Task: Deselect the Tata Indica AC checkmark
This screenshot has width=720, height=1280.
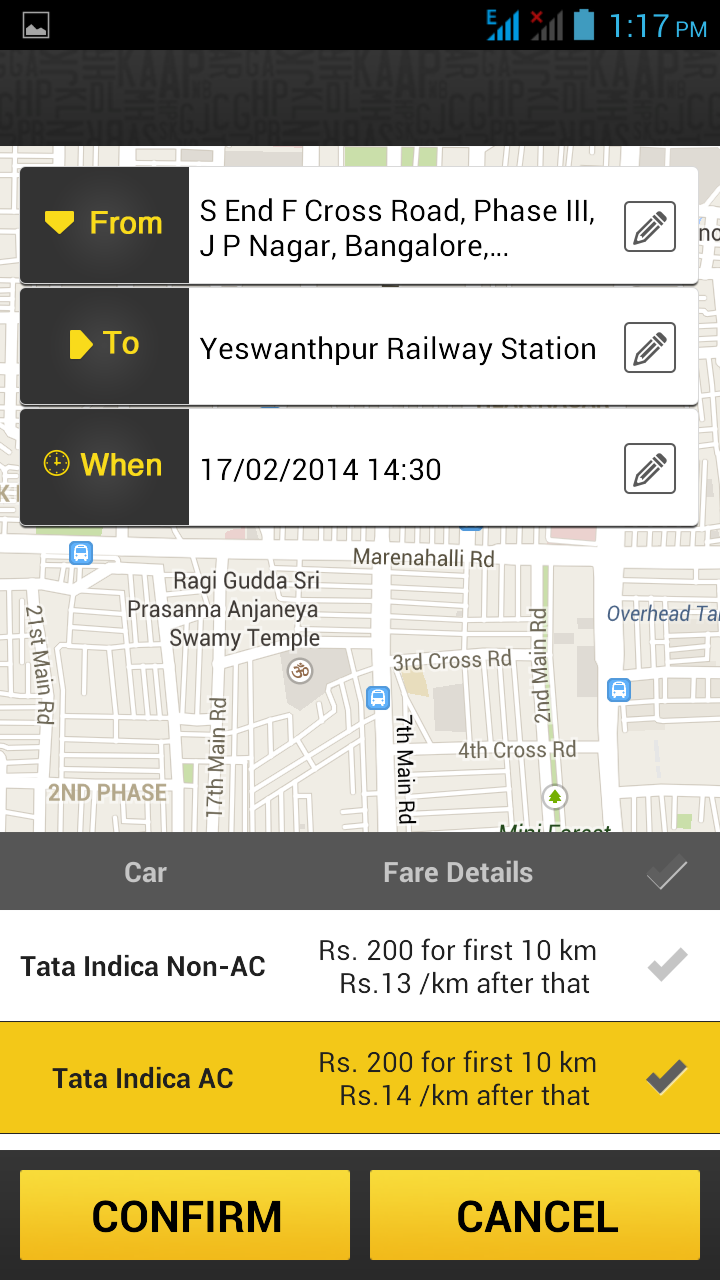Action: tap(666, 1077)
